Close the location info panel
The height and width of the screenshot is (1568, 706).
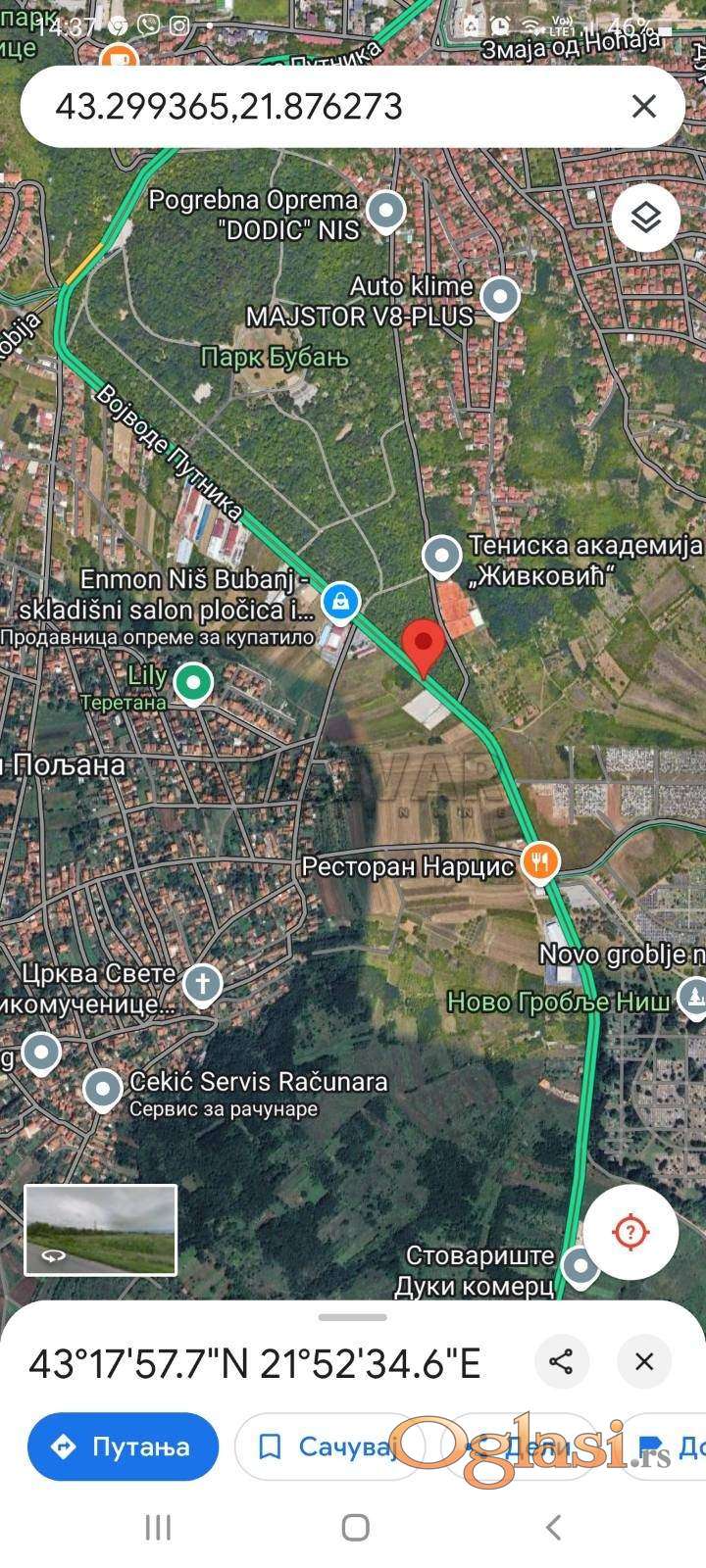click(x=643, y=1361)
